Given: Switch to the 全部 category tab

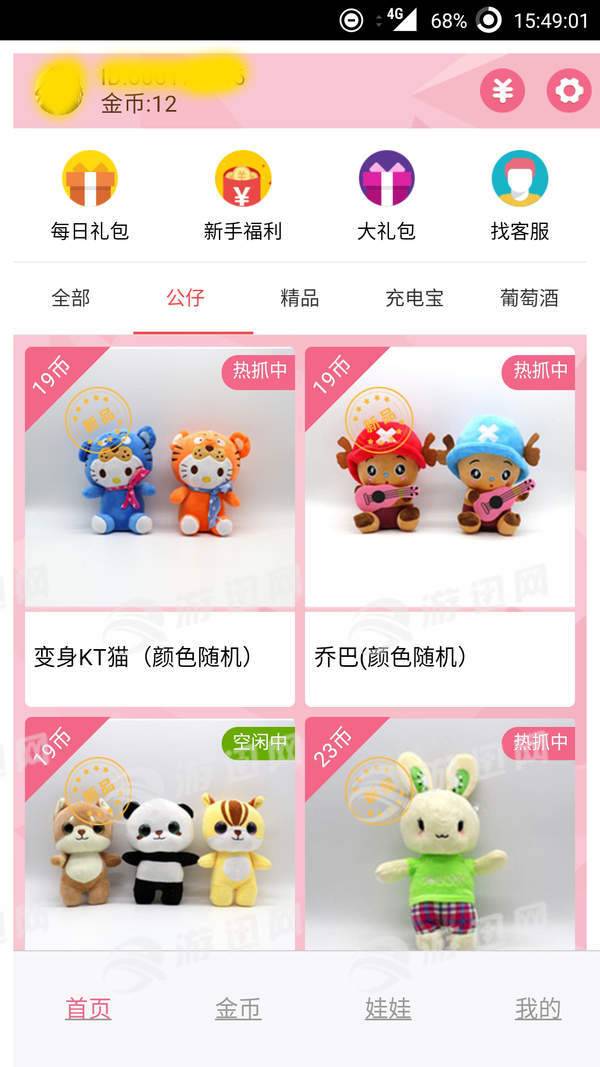Looking at the screenshot, I should (71, 297).
